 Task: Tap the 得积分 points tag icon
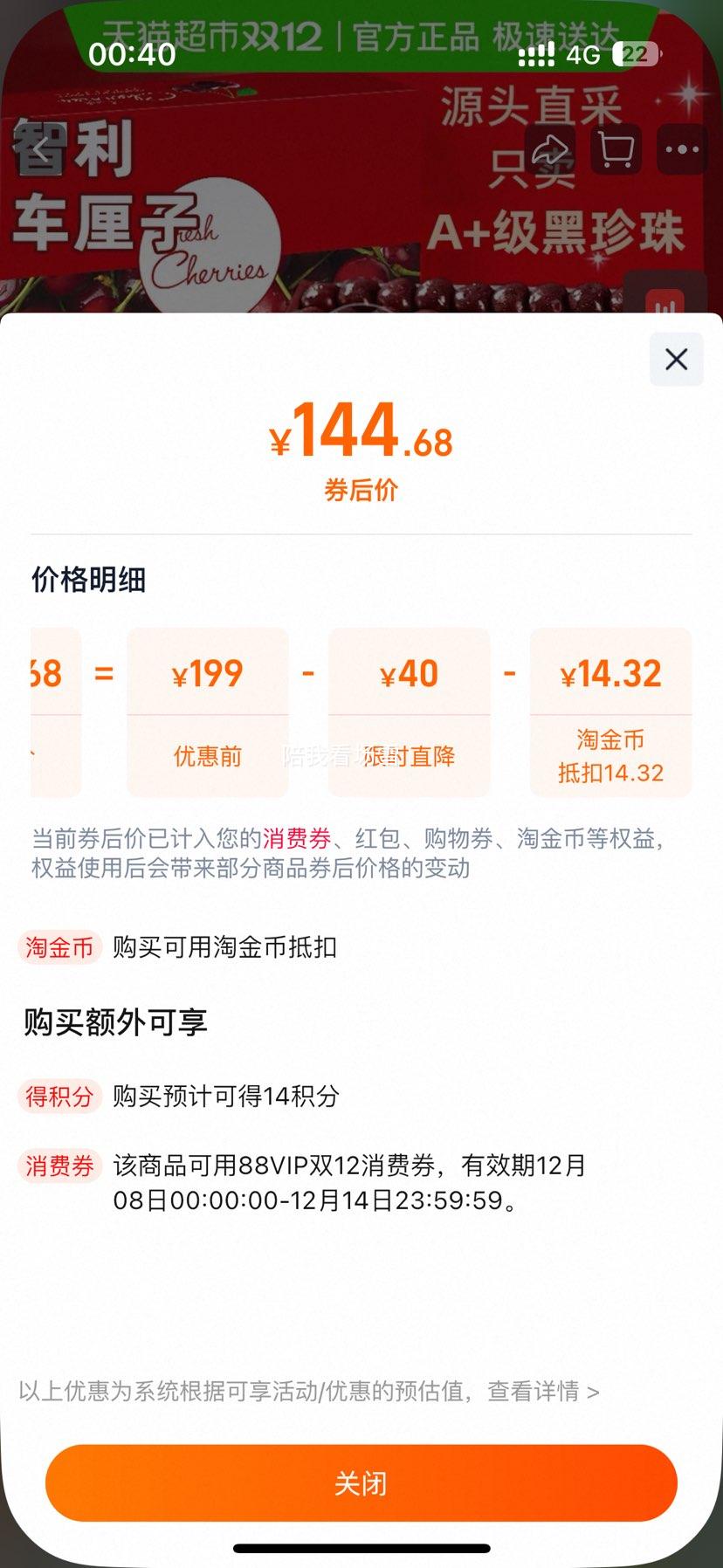(58, 1097)
